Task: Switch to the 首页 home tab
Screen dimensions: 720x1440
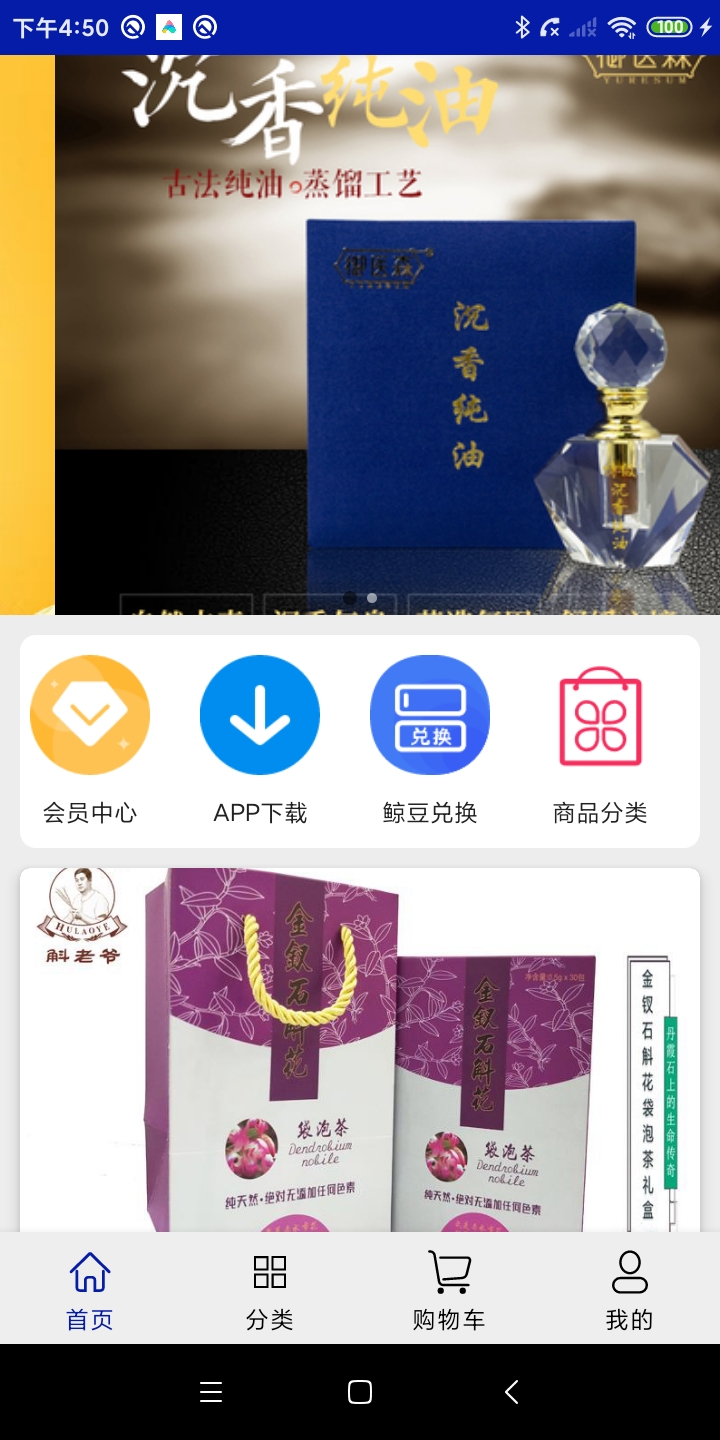Action: [x=90, y=1290]
